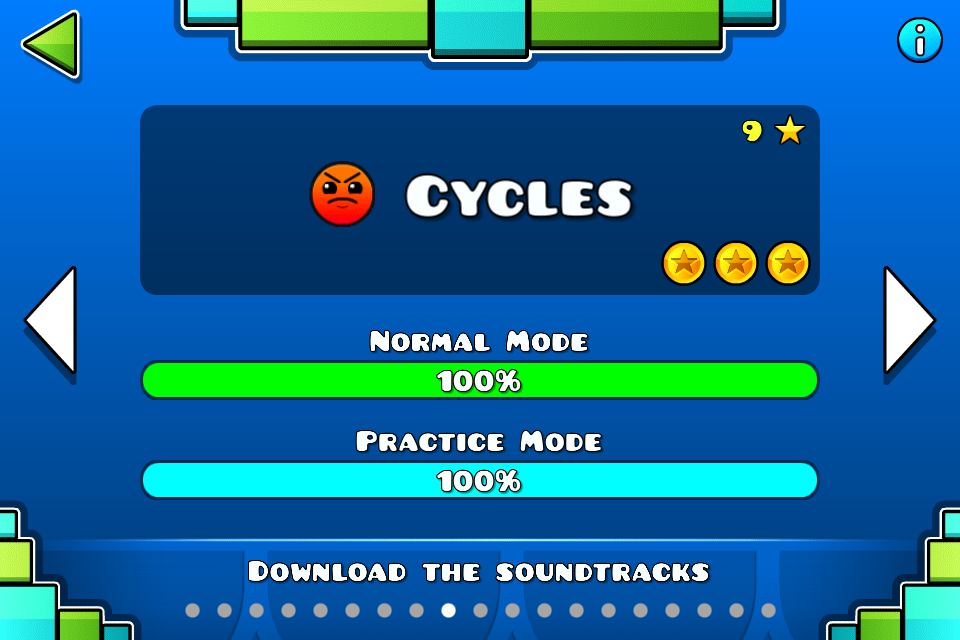Image resolution: width=960 pixels, height=640 pixels.
Task: Go to the previous level
Action: click(51, 320)
